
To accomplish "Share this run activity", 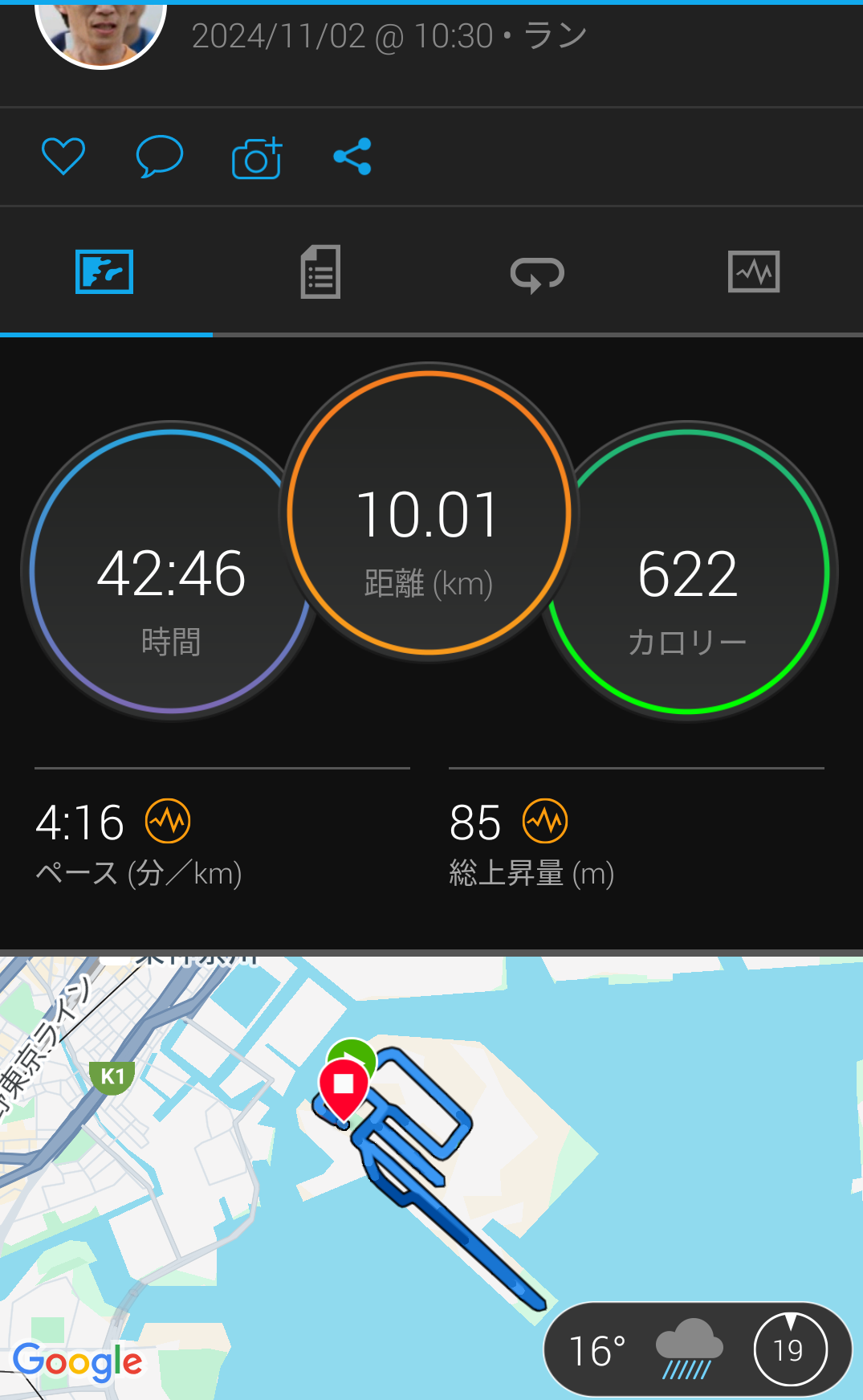I will click(352, 157).
